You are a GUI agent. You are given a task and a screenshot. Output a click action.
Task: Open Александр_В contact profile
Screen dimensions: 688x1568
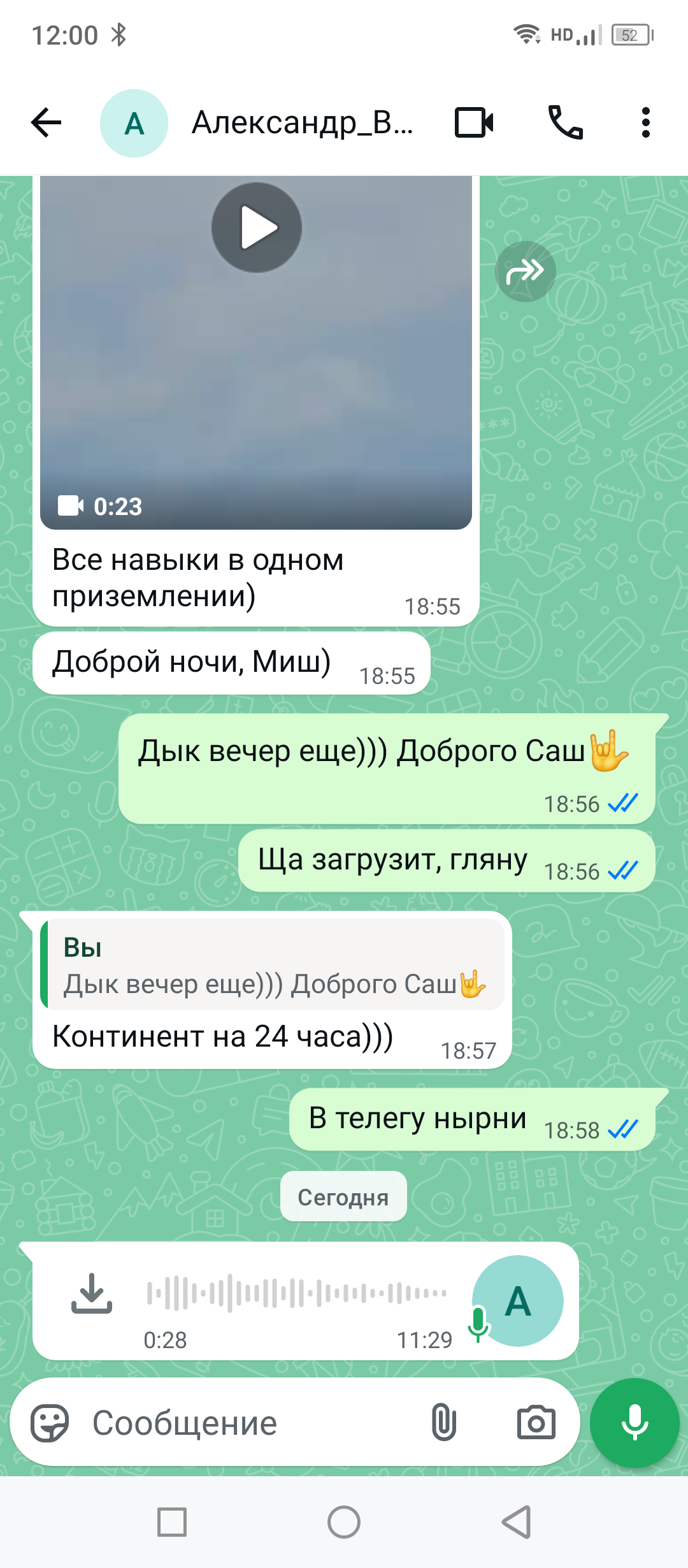point(301,122)
